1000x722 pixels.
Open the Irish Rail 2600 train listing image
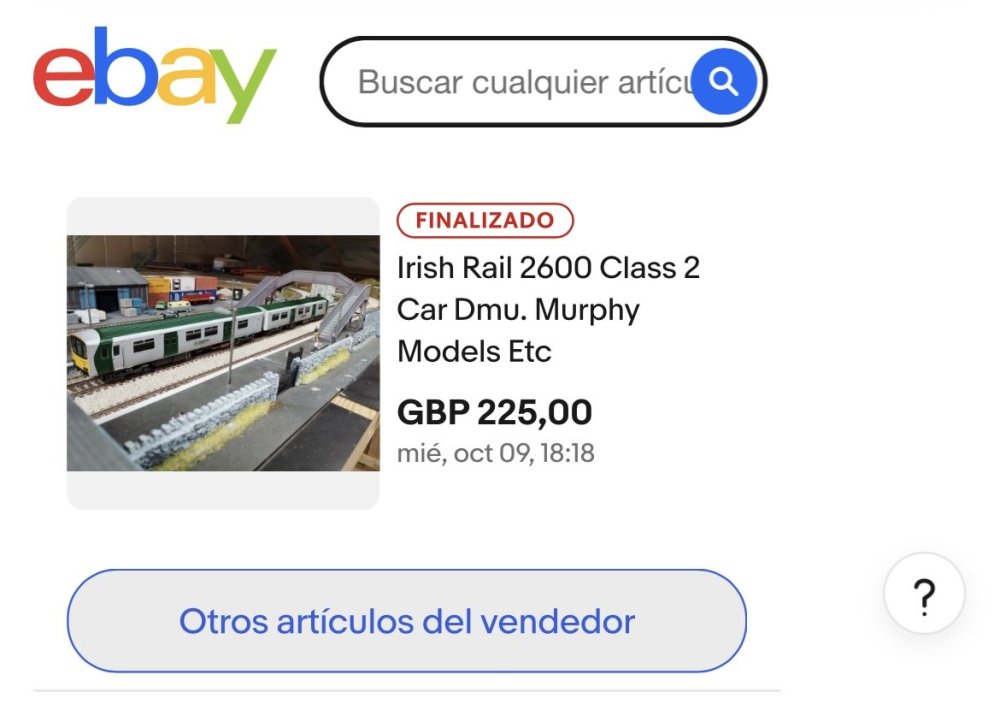click(x=223, y=353)
